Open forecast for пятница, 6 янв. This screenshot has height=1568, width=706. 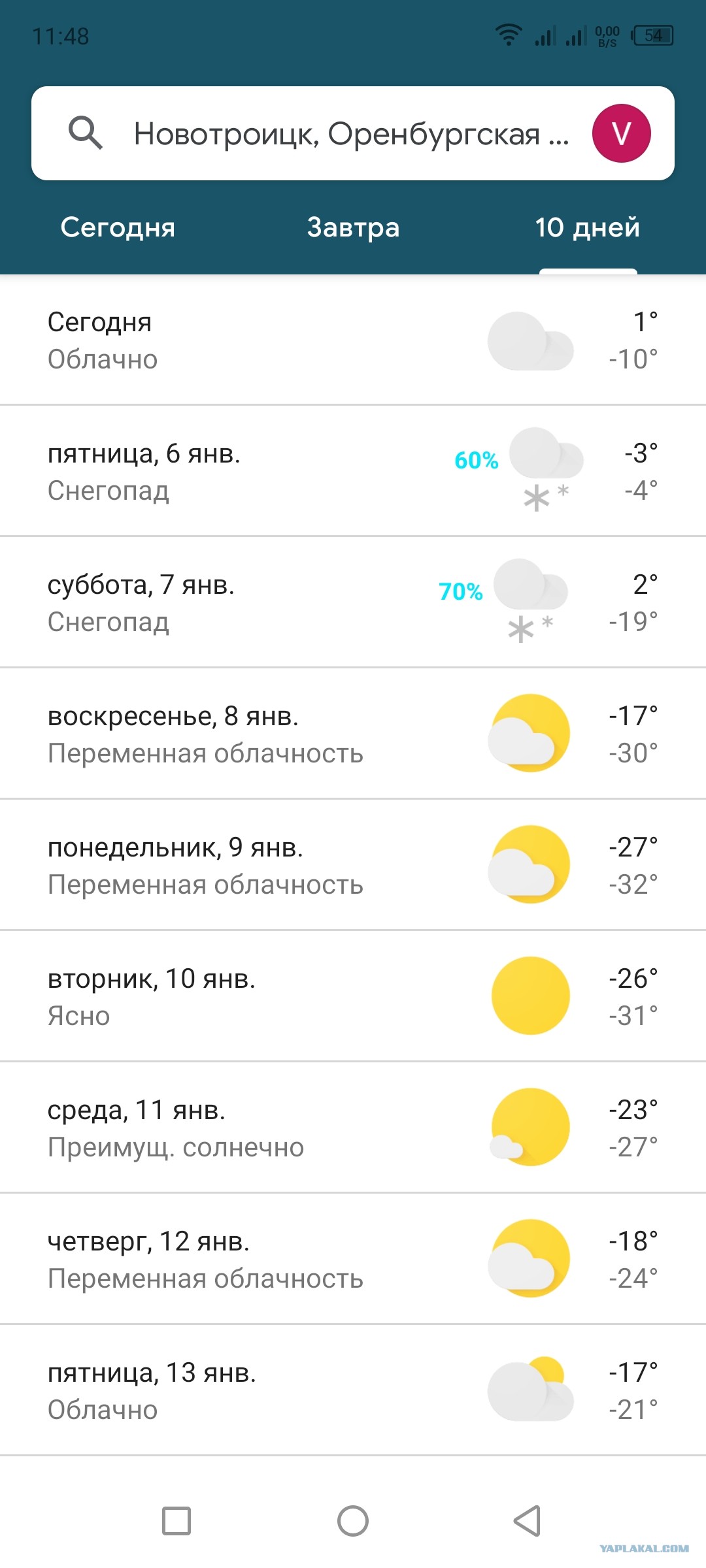coord(353,470)
